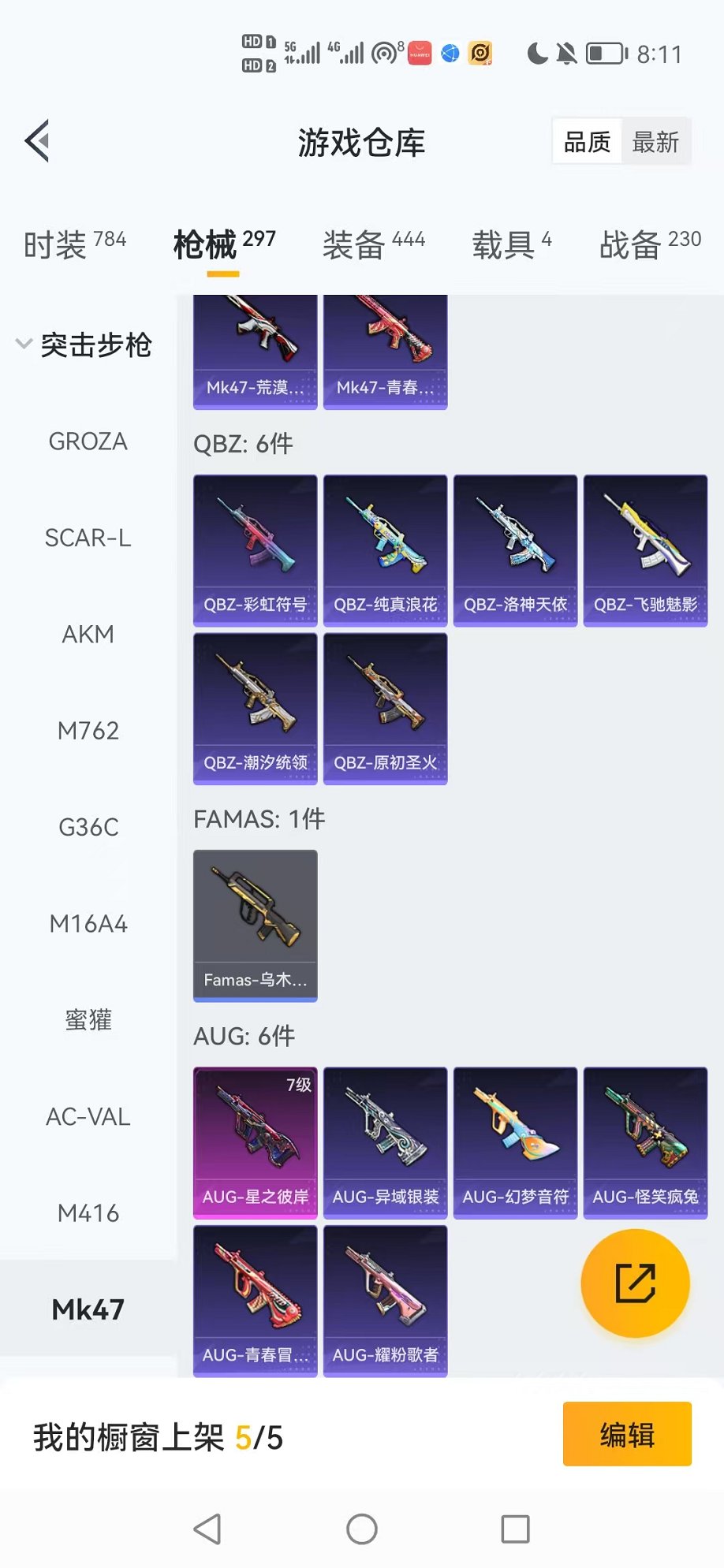Switch sorting to 最新
This screenshot has width=724, height=1568.
tap(655, 142)
